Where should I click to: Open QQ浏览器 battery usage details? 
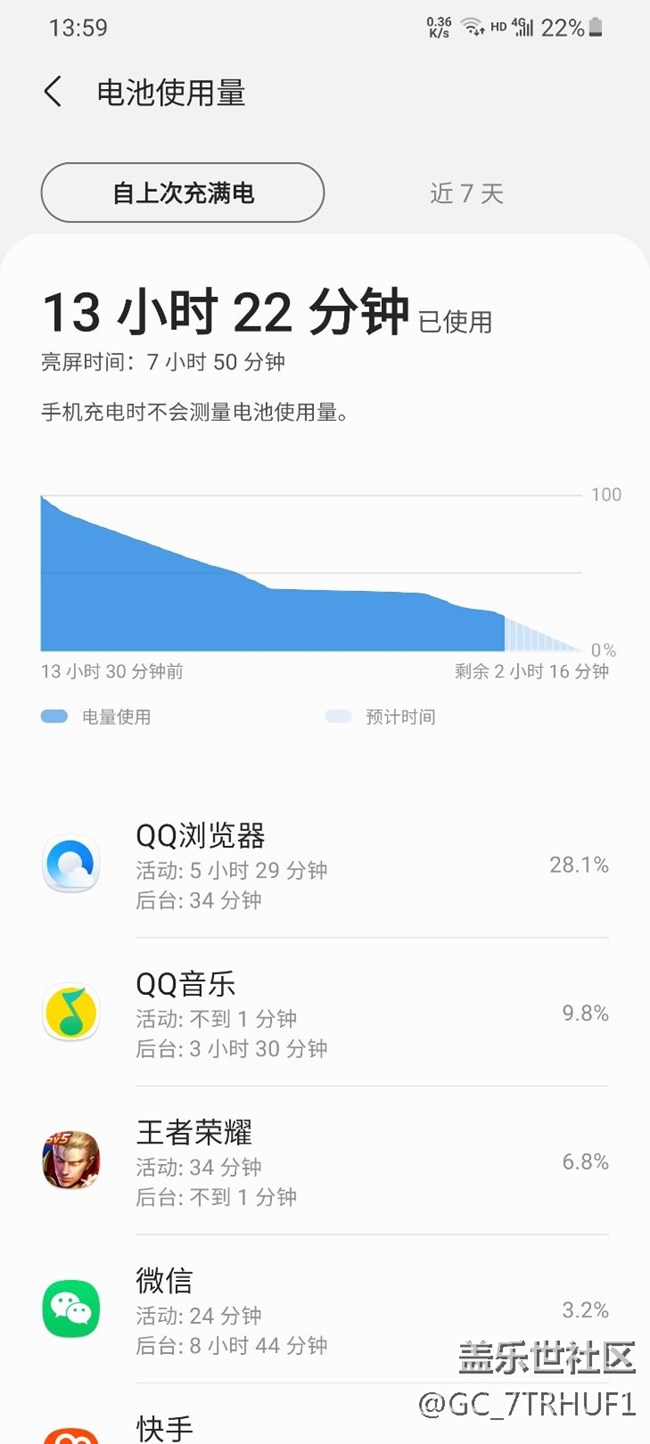[x=325, y=865]
